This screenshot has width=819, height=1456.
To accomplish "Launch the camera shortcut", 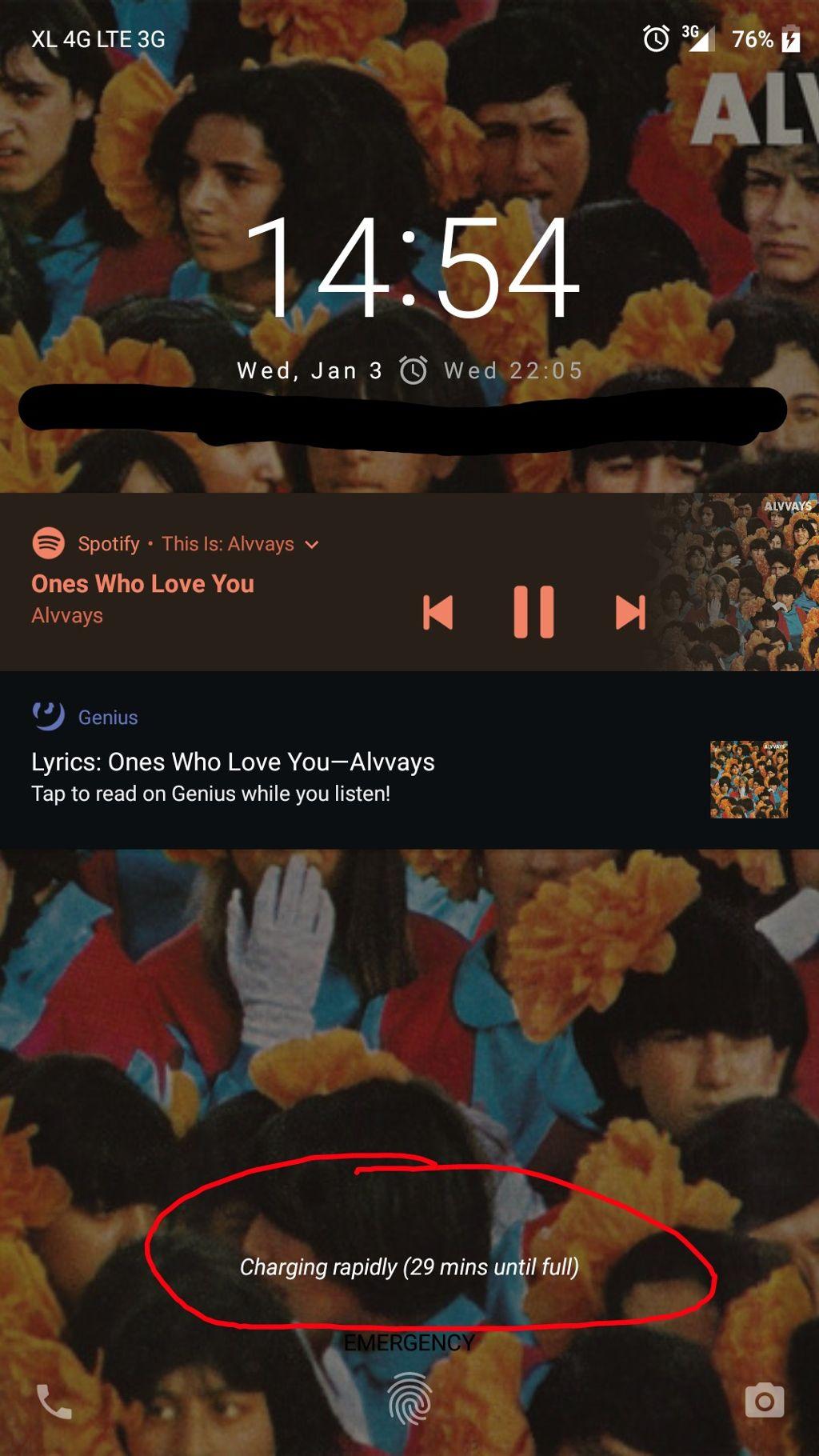I will pos(764,1401).
